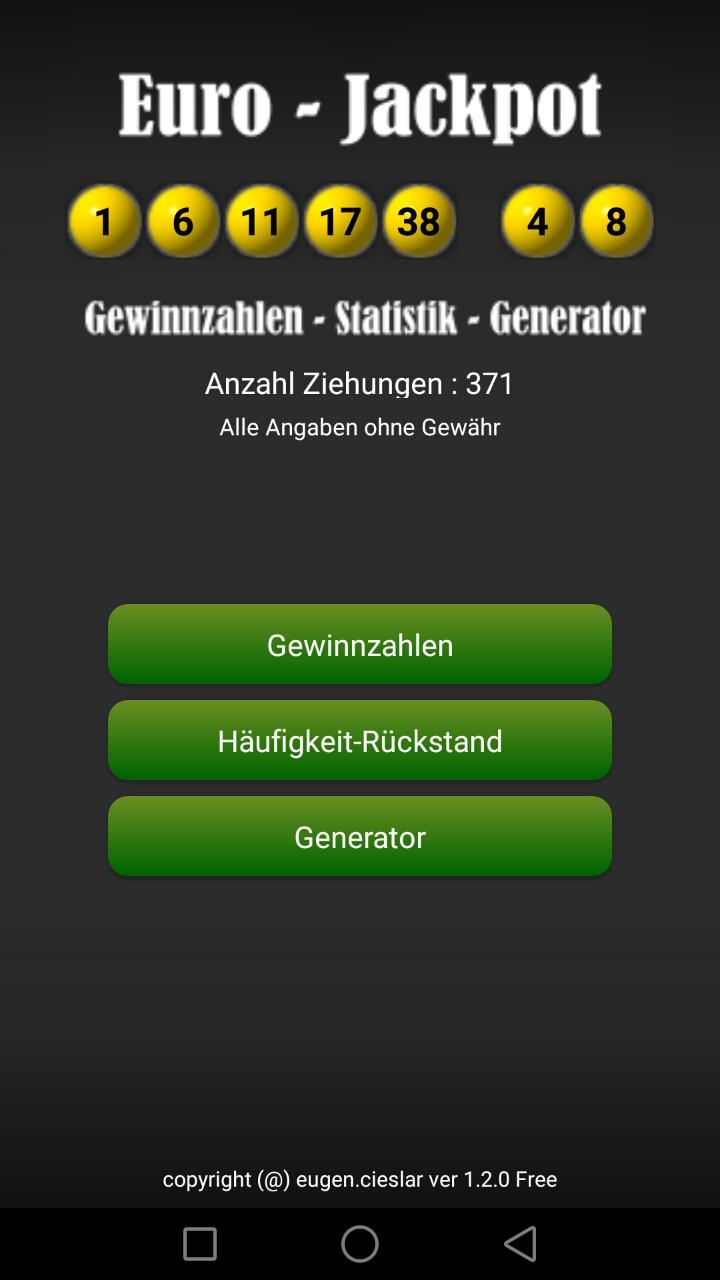
Task: Select the lottery ball showing number 11
Action: pyautogui.click(x=262, y=221)
